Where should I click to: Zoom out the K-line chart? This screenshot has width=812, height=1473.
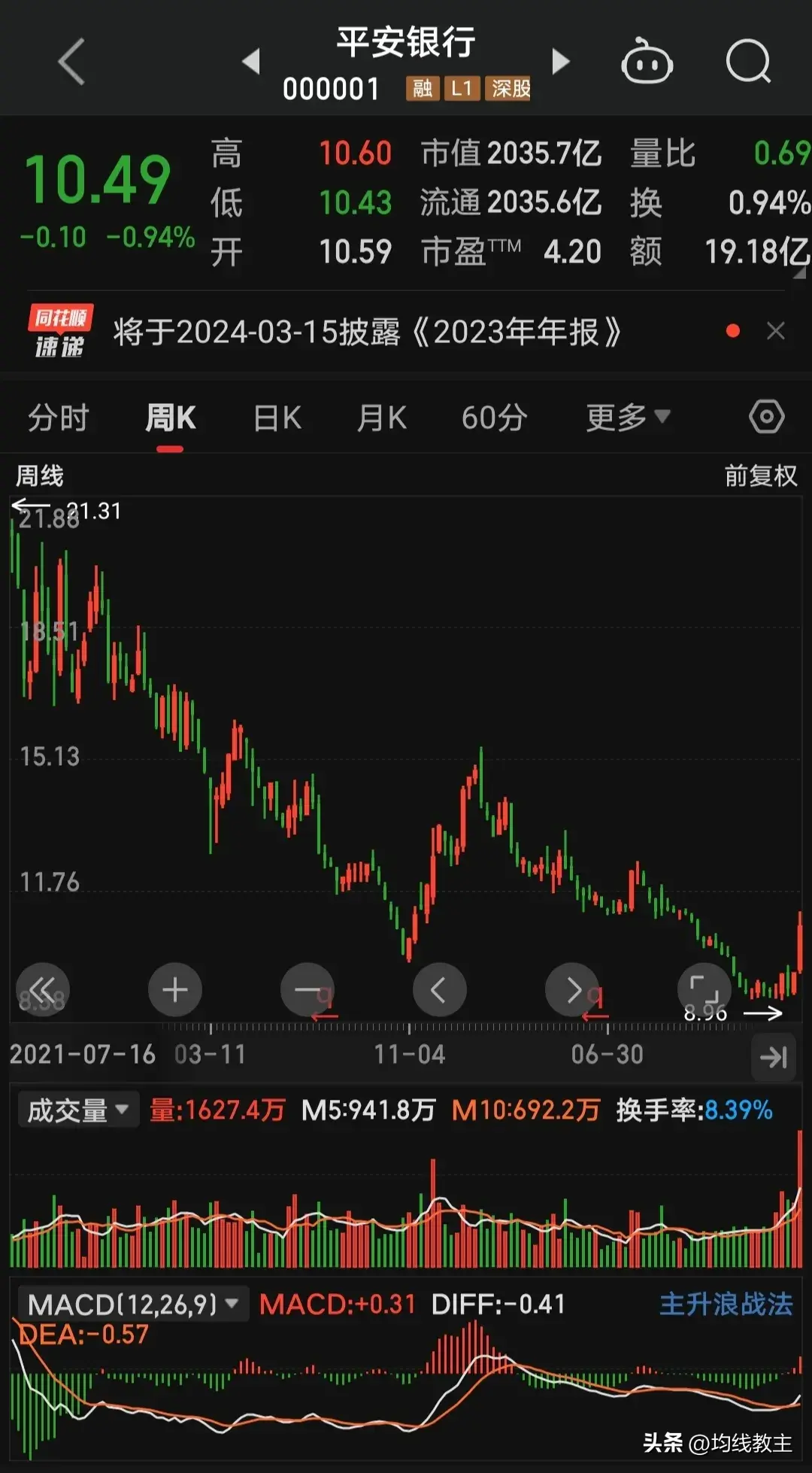point(308,989)
